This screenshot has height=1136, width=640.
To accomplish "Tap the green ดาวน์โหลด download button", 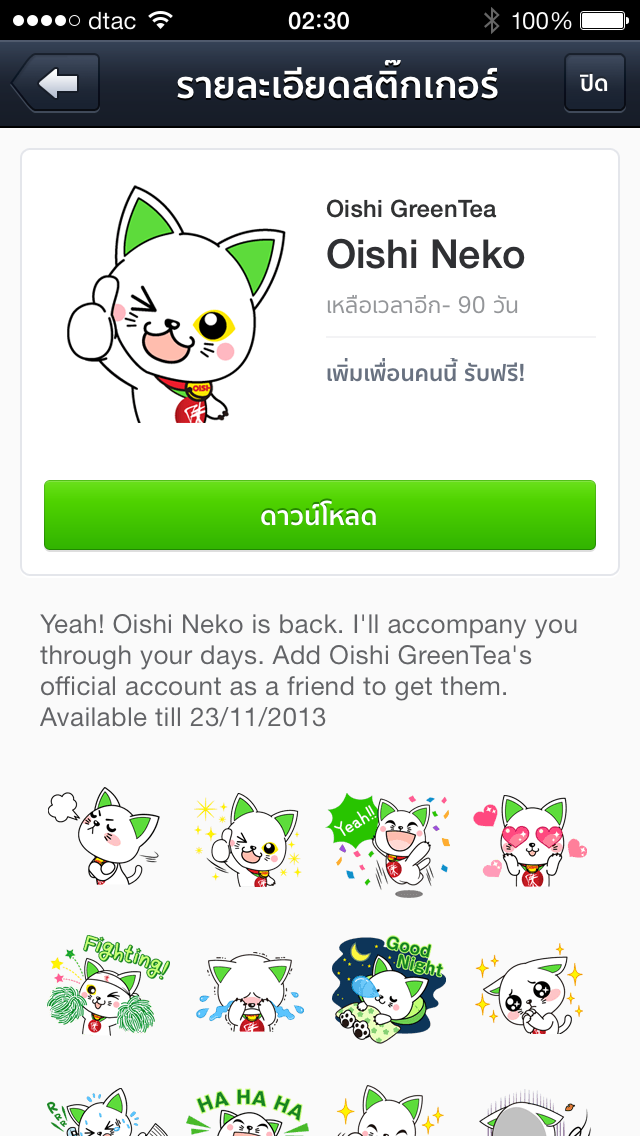I will coord(319,516).
